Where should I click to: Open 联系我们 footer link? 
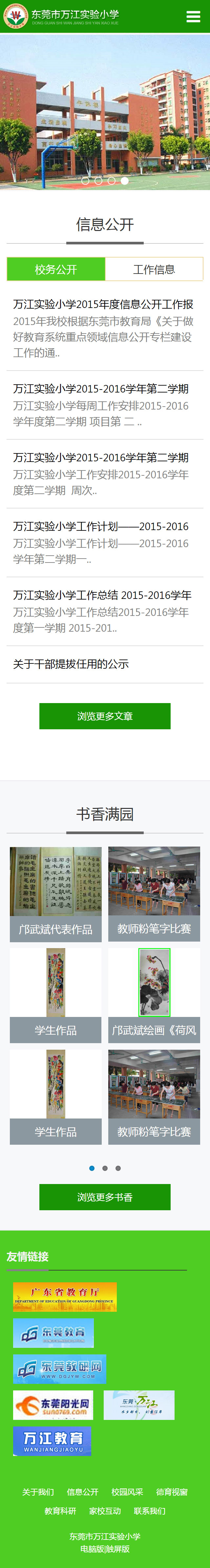point(150,1511)
